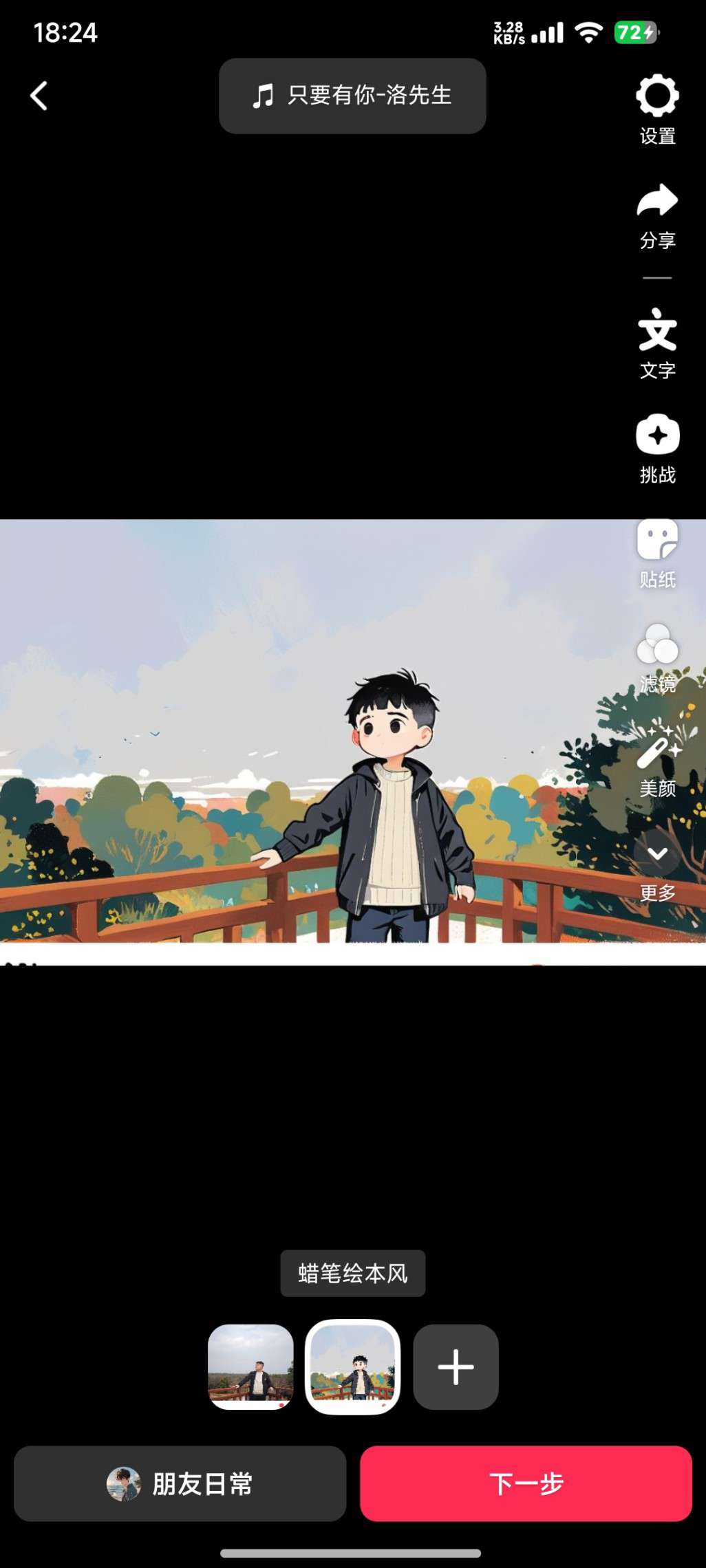Add another photo with plus button
Image resolution: width=706 pixels, height=1568 pixels.
click(456, 1366)
